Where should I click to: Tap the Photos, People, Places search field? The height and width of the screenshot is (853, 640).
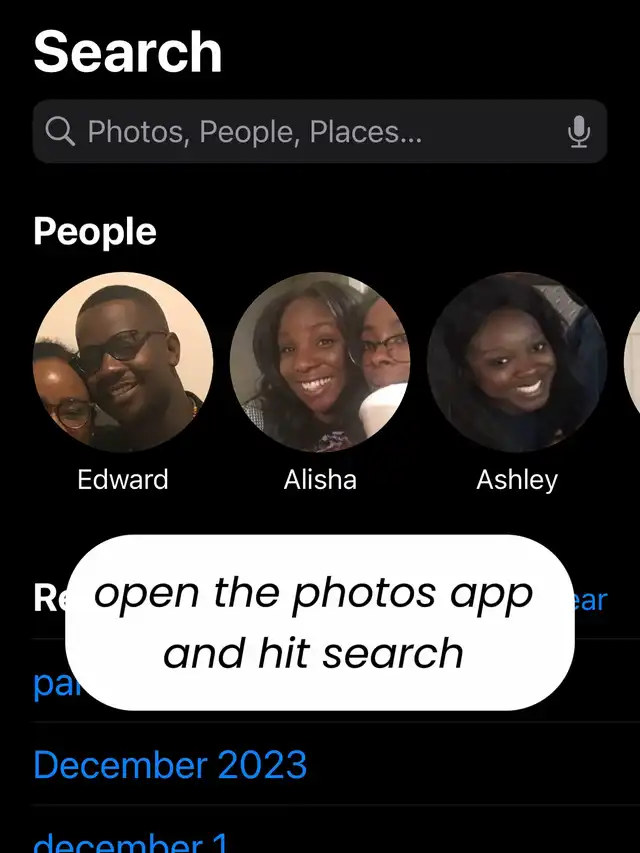pyautogui.click(x=319, y=131)
